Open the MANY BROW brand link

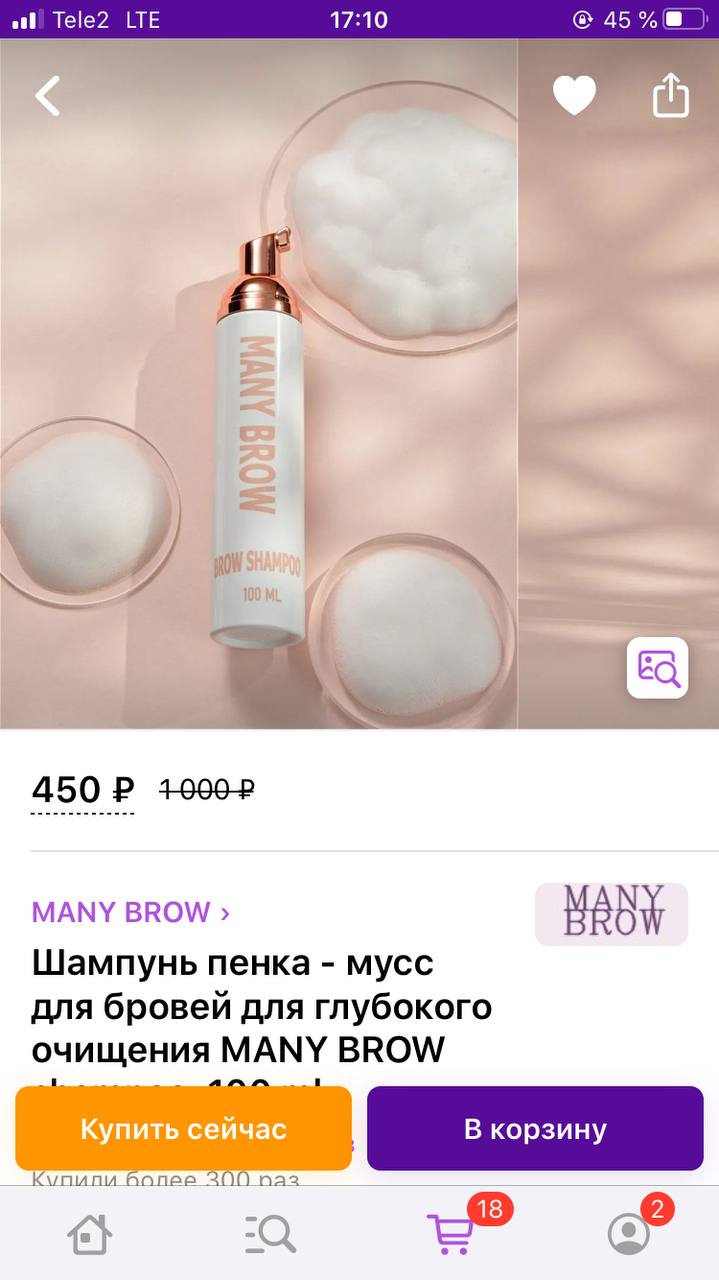[131, 912]
